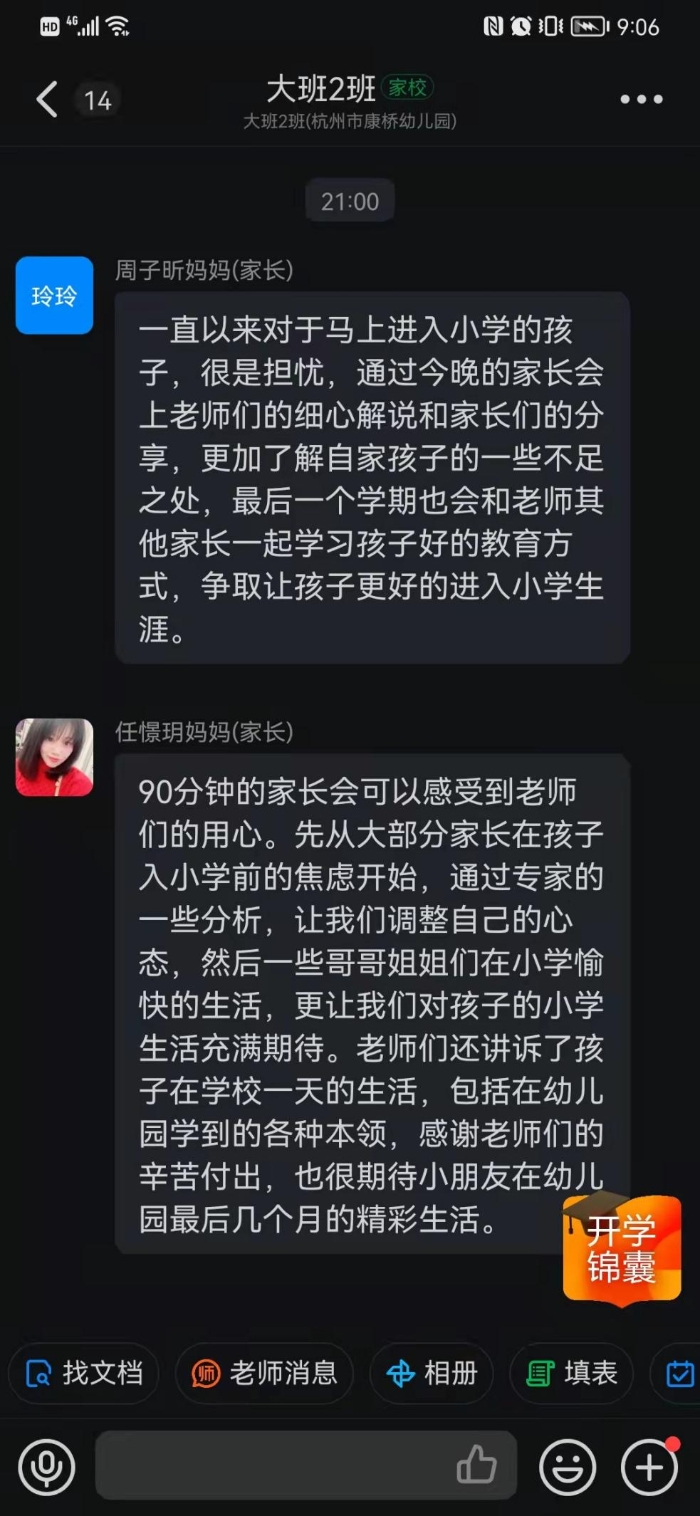Open the 填表 form shortcut
This screenshot has width=700, height=1516.
(x=572, y=1373)
